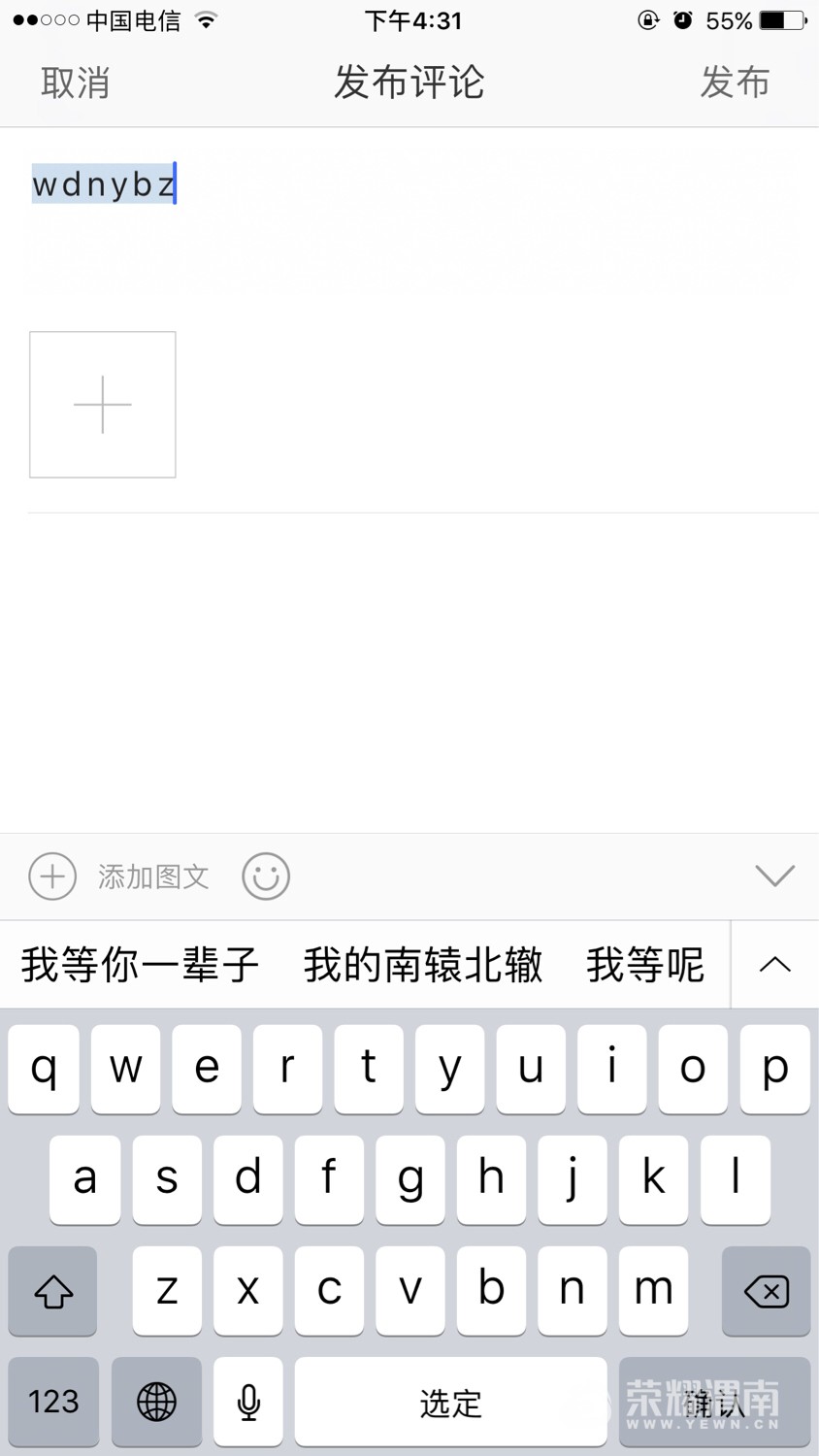Screen dimensions: 819x1456
Task: Tap the shift key
Action: point(53,1291)
